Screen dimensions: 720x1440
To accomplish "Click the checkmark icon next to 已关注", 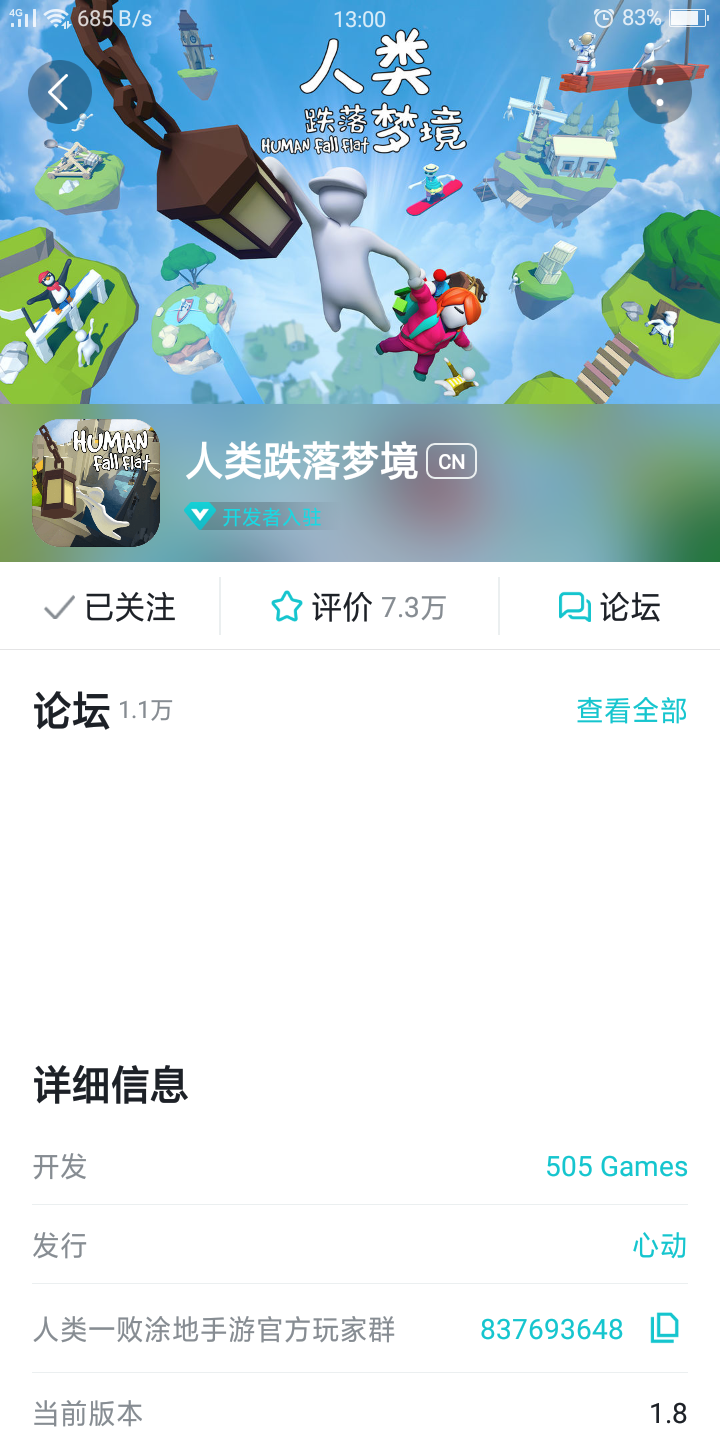I will 57,606.
